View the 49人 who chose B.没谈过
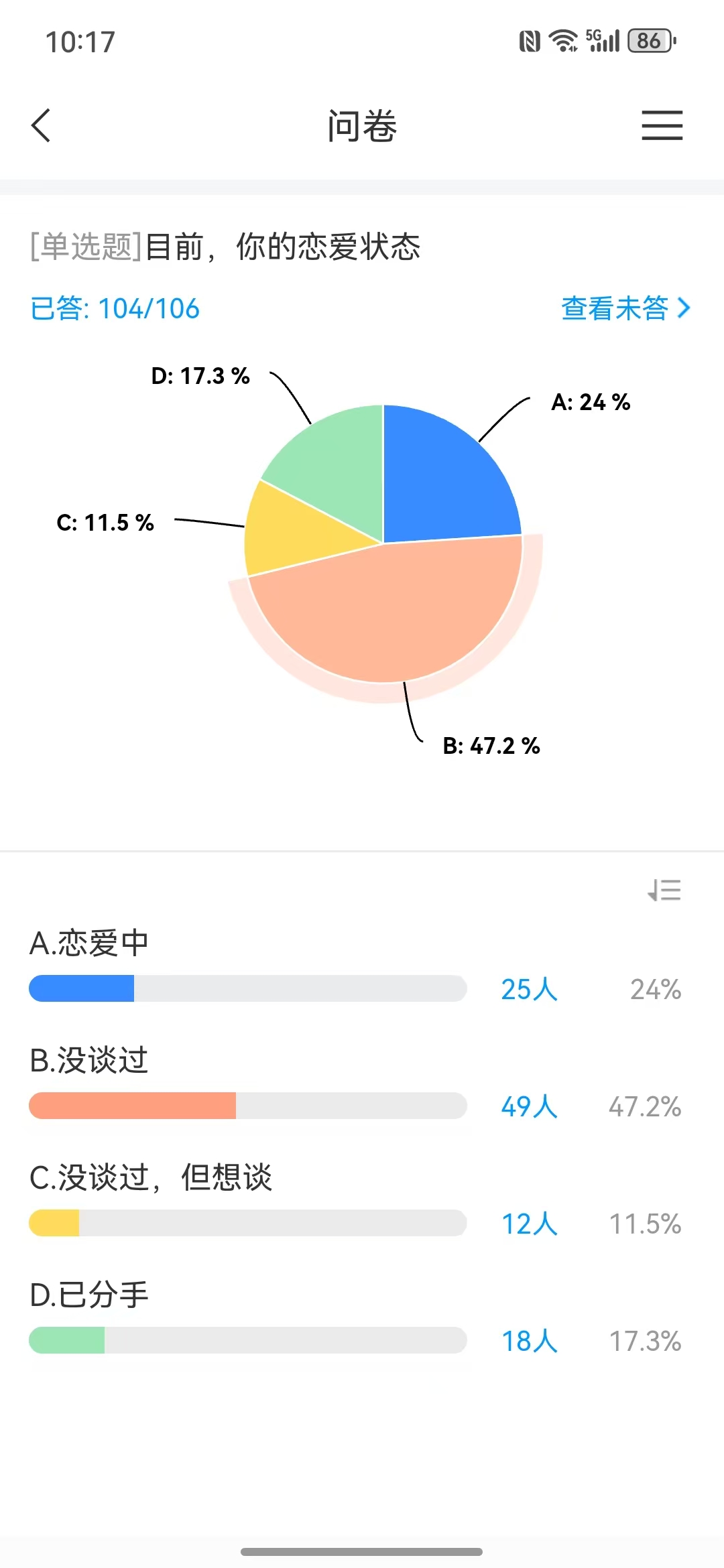Image resolution: width=724 pixels, height=1568 pixels. [x=529, y=1106]
